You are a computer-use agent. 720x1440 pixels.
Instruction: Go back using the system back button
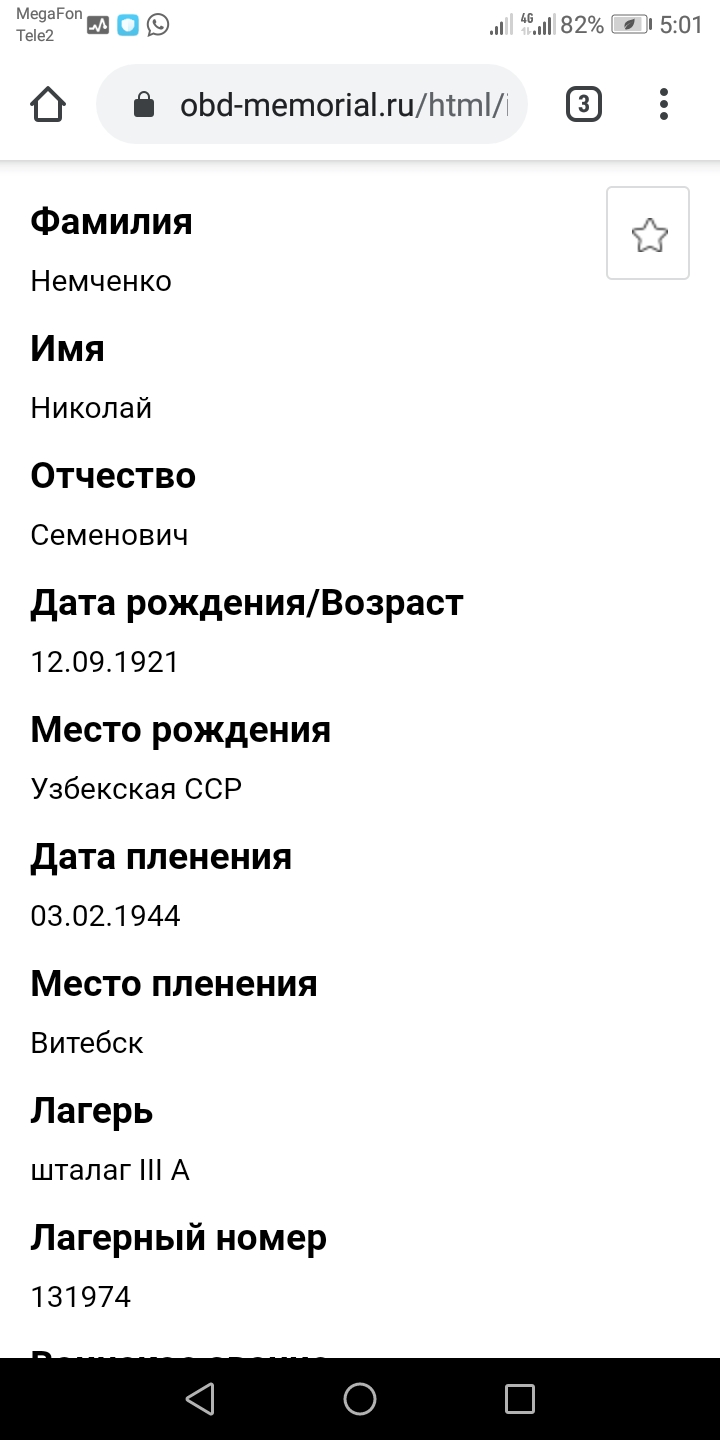[200, 1399]
